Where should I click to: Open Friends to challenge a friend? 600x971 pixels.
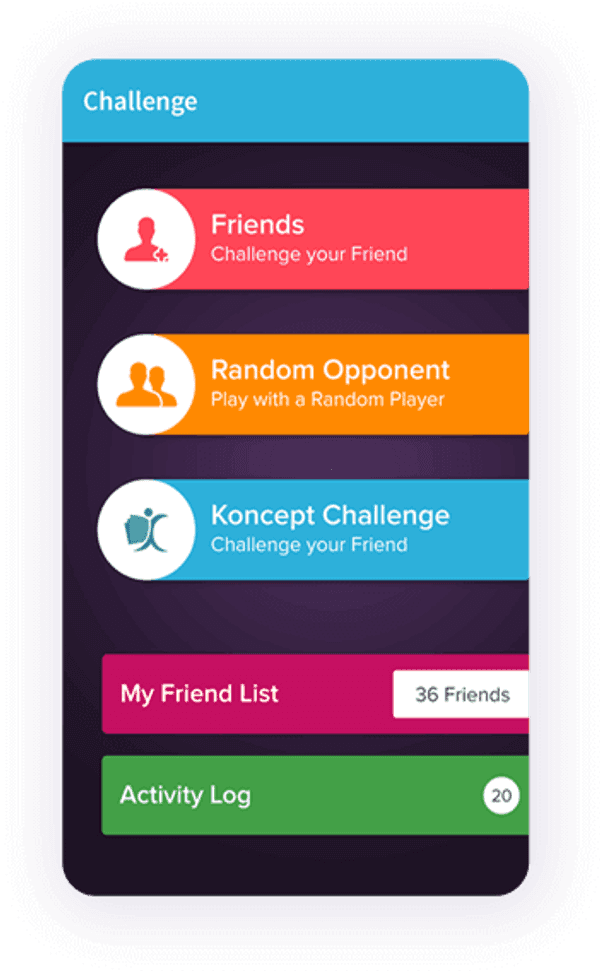(x=330, y=239)
